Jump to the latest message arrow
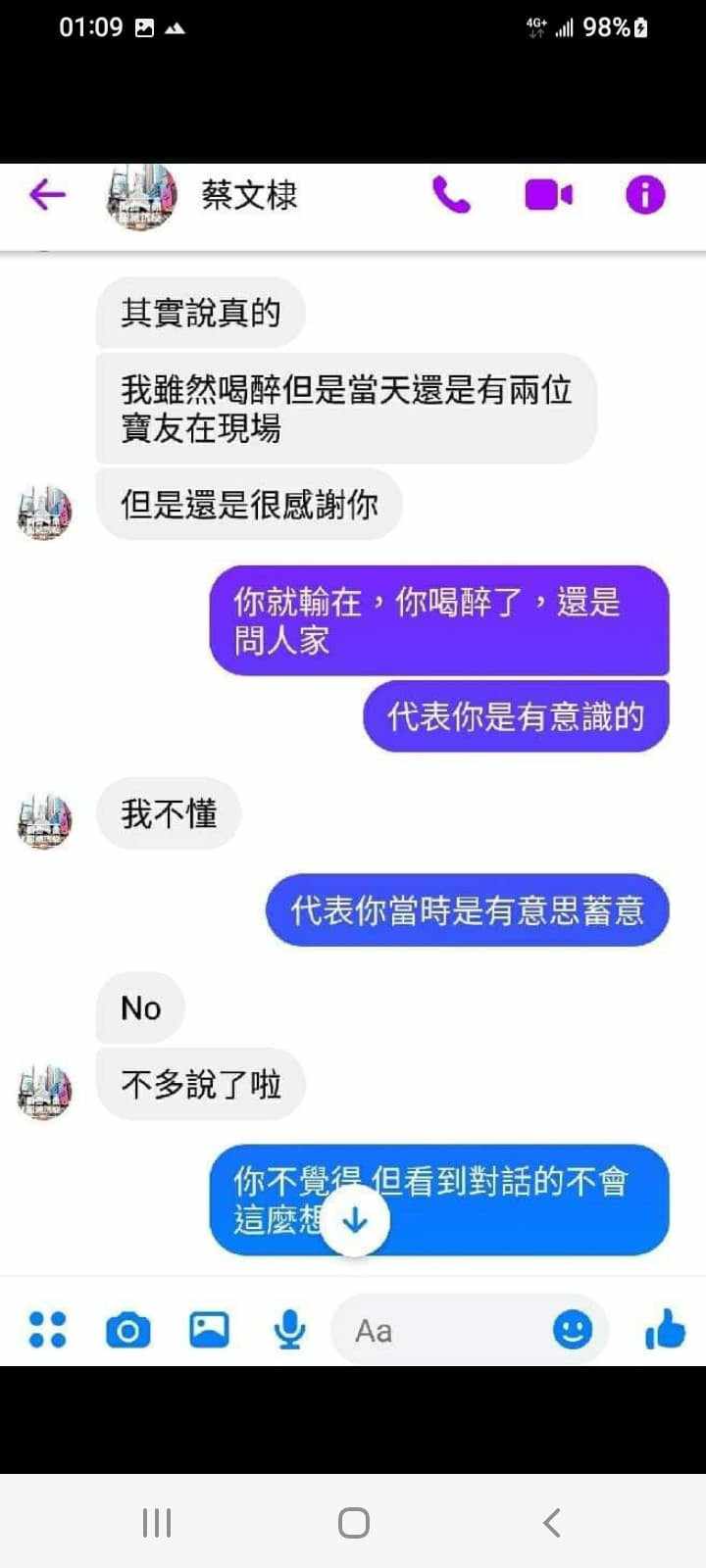706x1568 pixels. 355,1221
